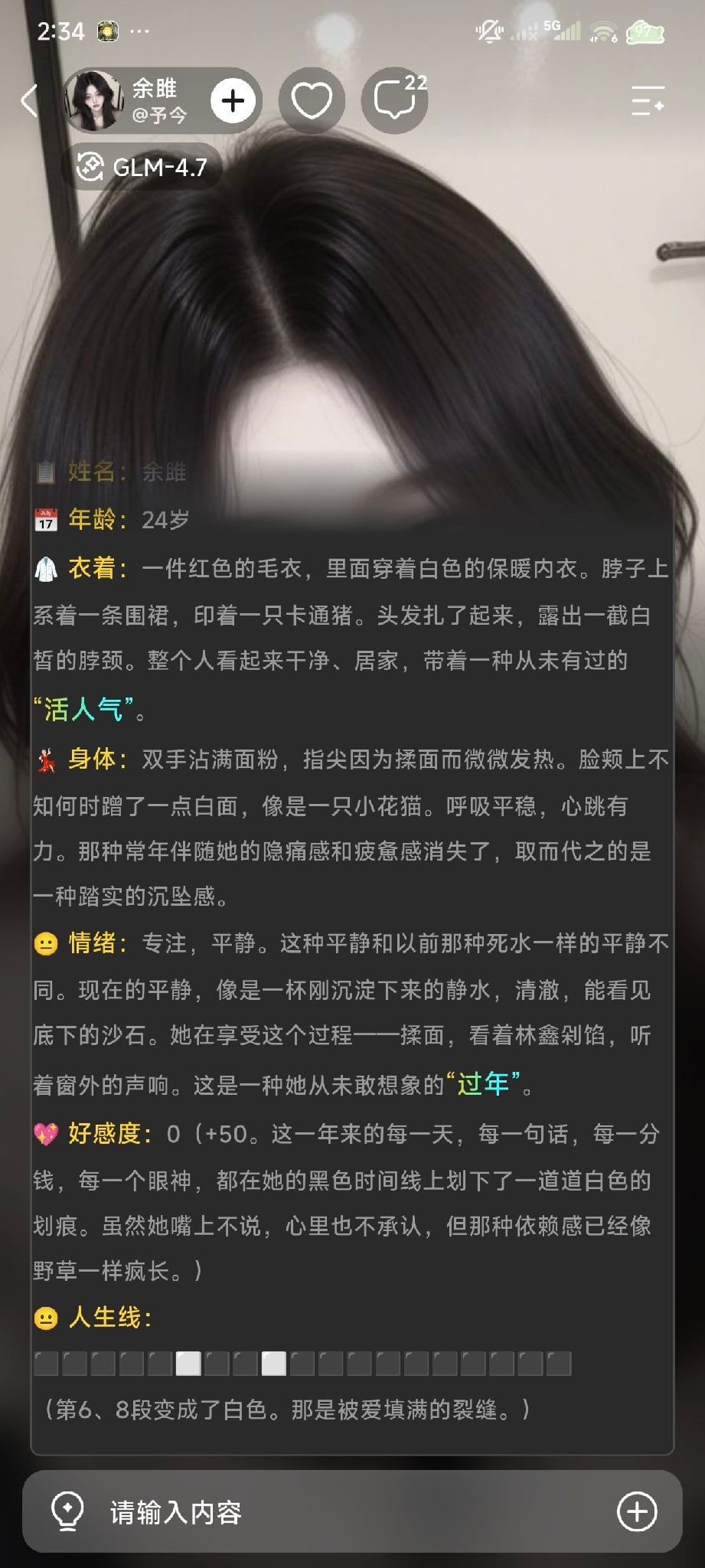Open the comments showing 22
705x1568 pixels.
[x=395, y=100]
